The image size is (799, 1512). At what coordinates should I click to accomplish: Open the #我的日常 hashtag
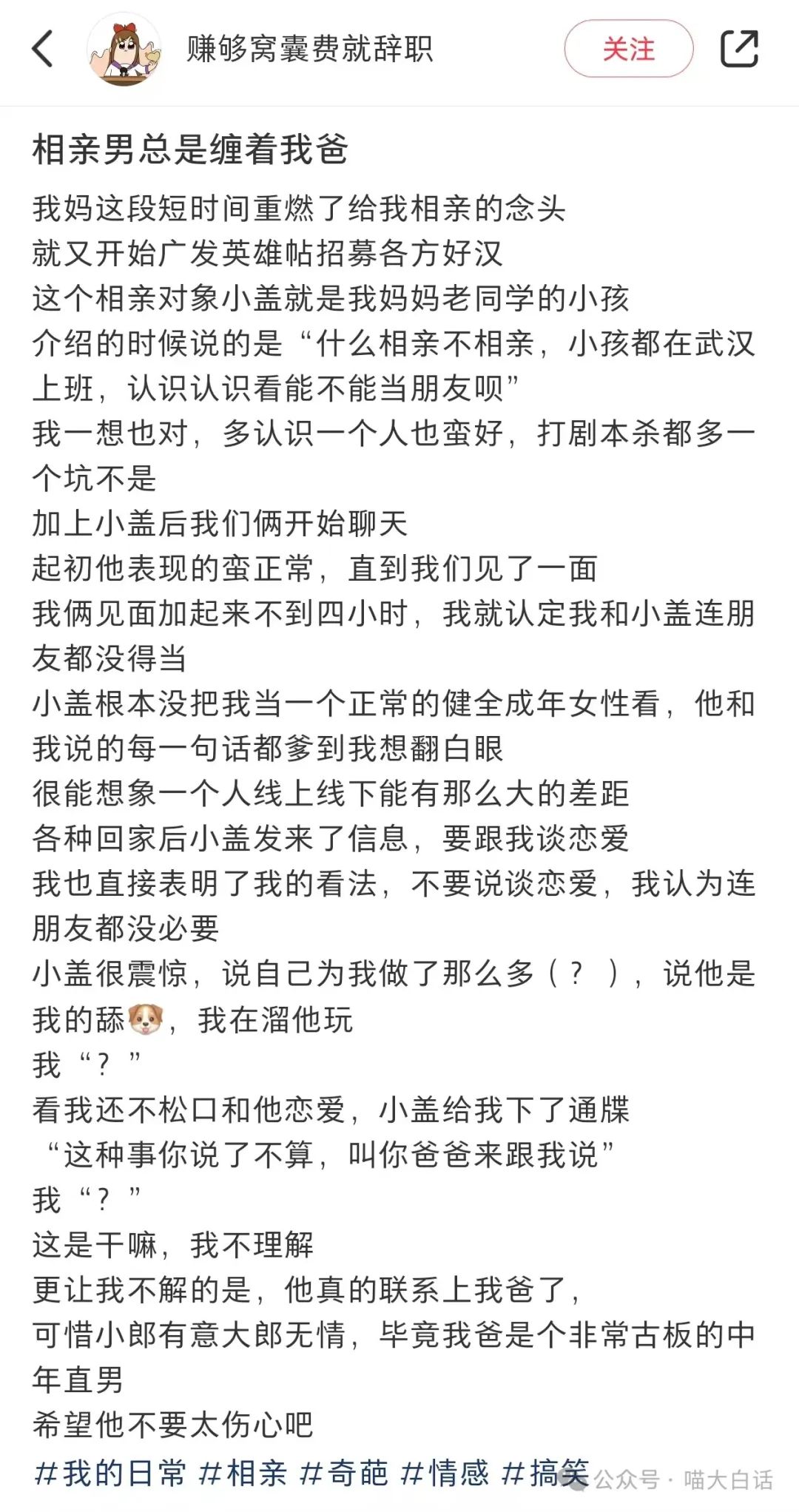[110, 1473]
